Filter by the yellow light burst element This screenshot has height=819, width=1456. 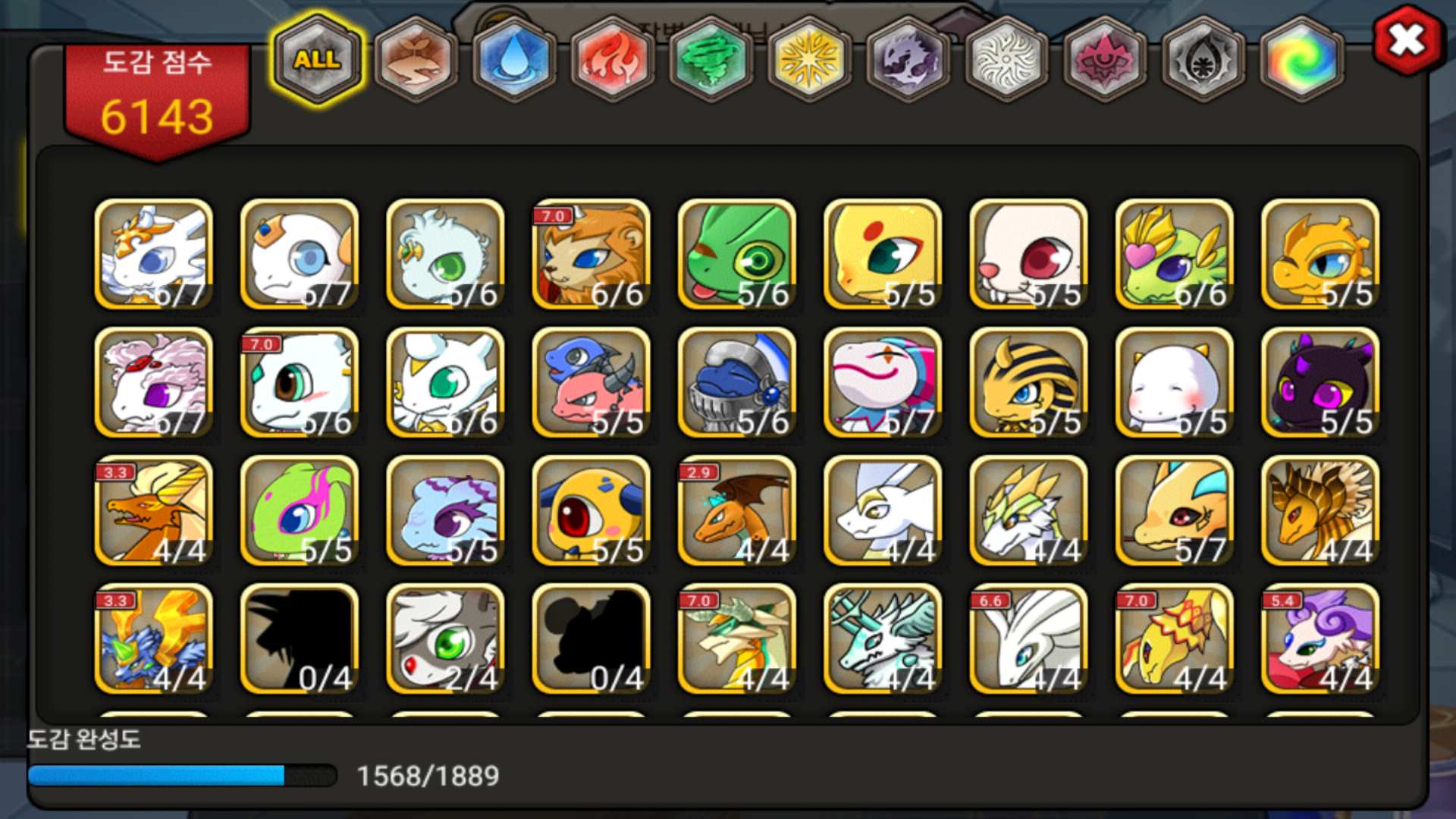point(809,59)
